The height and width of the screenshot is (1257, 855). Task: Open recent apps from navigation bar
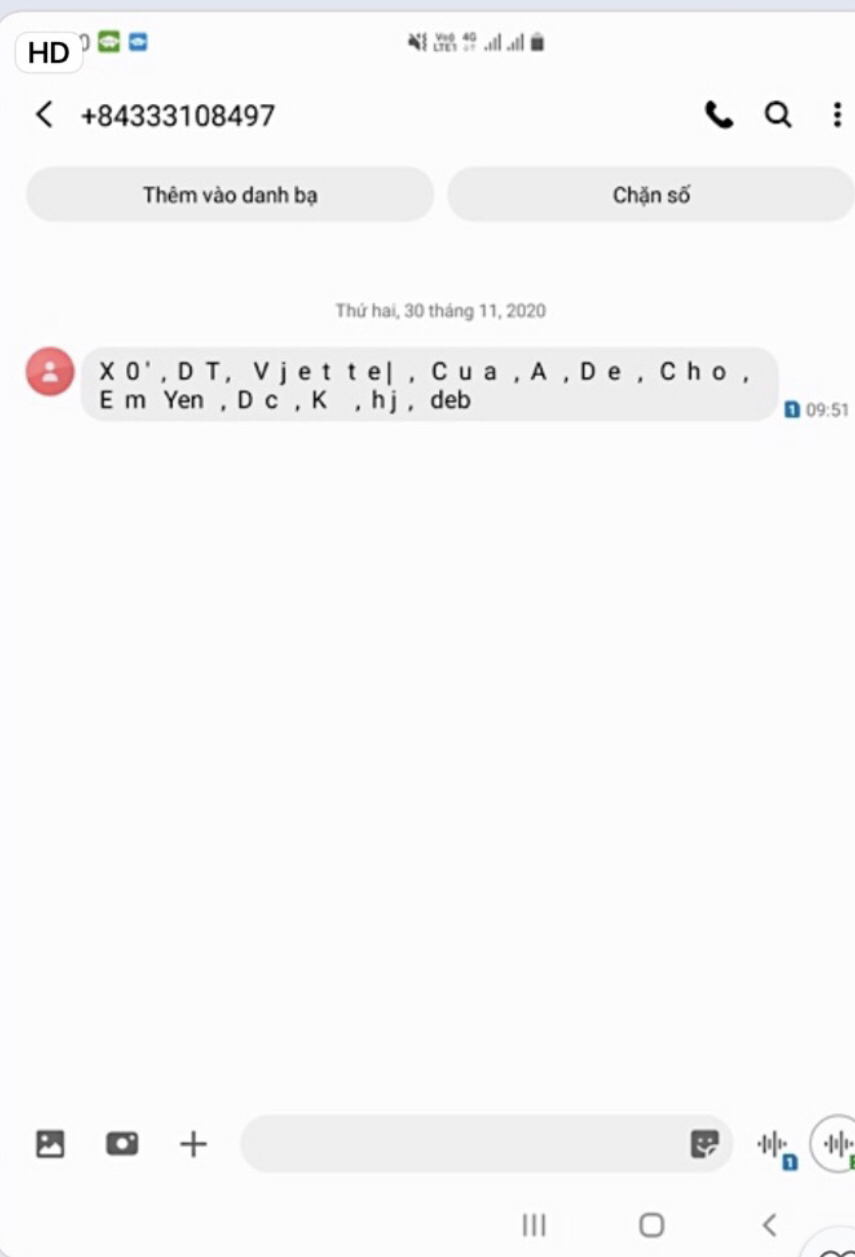coord(534,1225)
